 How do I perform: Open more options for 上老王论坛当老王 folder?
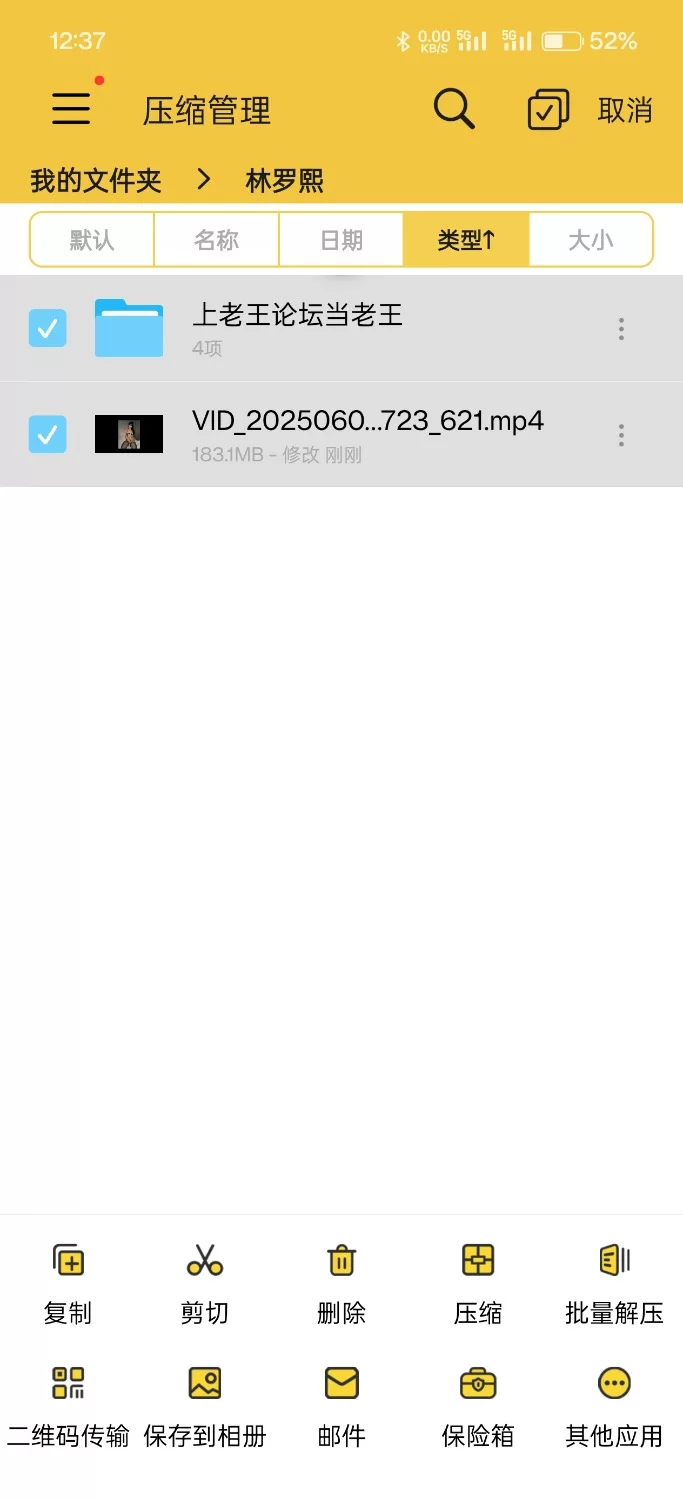pos(621,328)
